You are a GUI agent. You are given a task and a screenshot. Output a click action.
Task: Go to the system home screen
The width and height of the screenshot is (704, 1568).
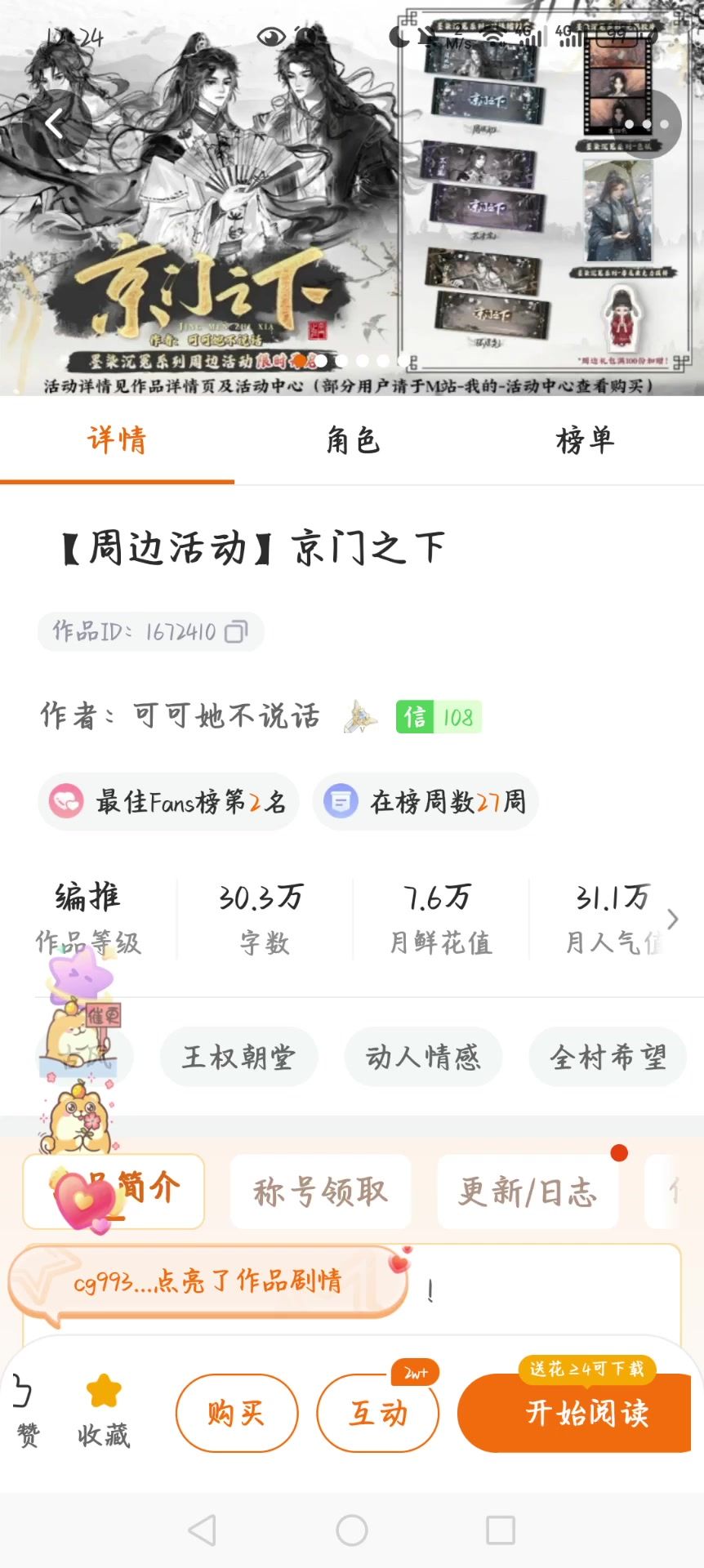352,1530
